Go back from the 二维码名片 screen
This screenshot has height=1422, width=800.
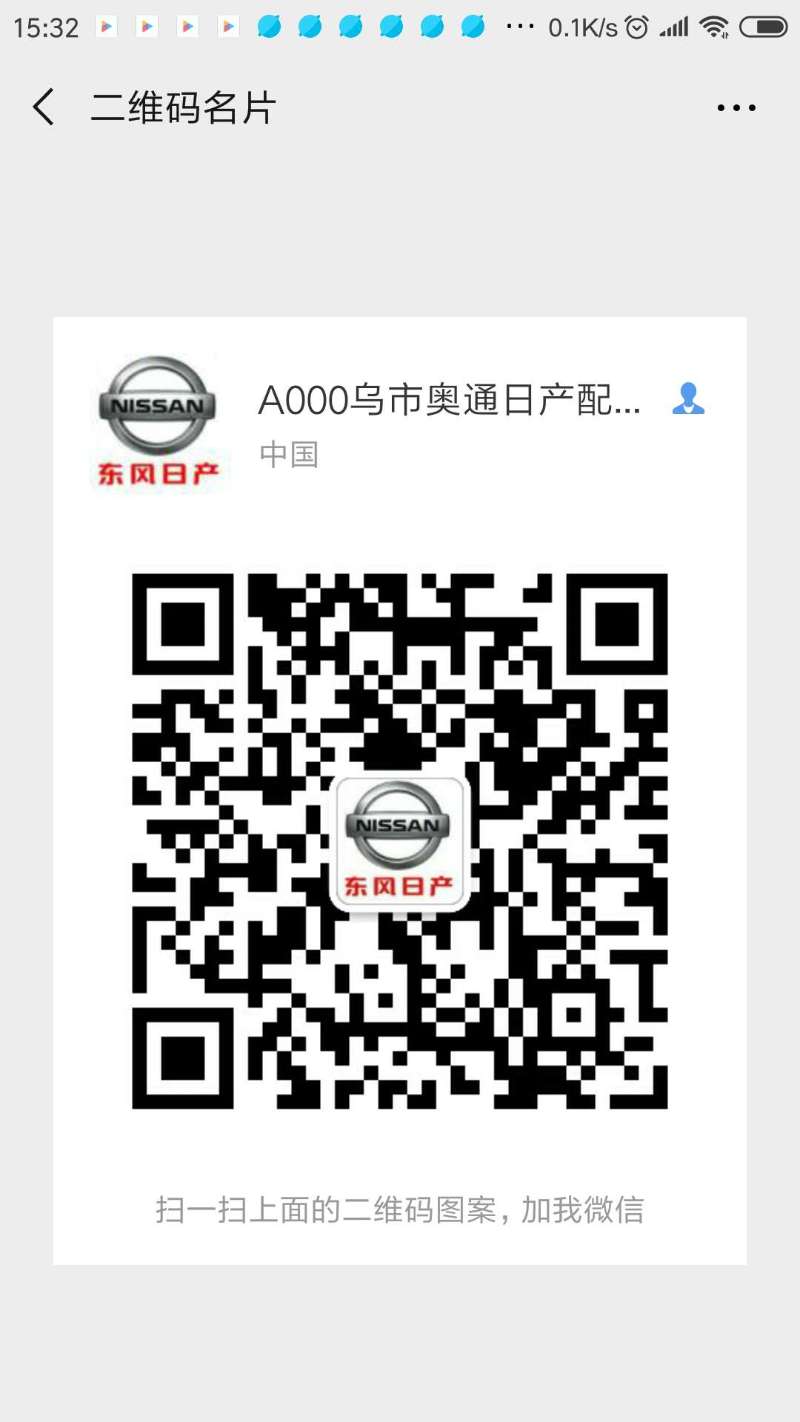pyautogui.click(x=44, y=107)
